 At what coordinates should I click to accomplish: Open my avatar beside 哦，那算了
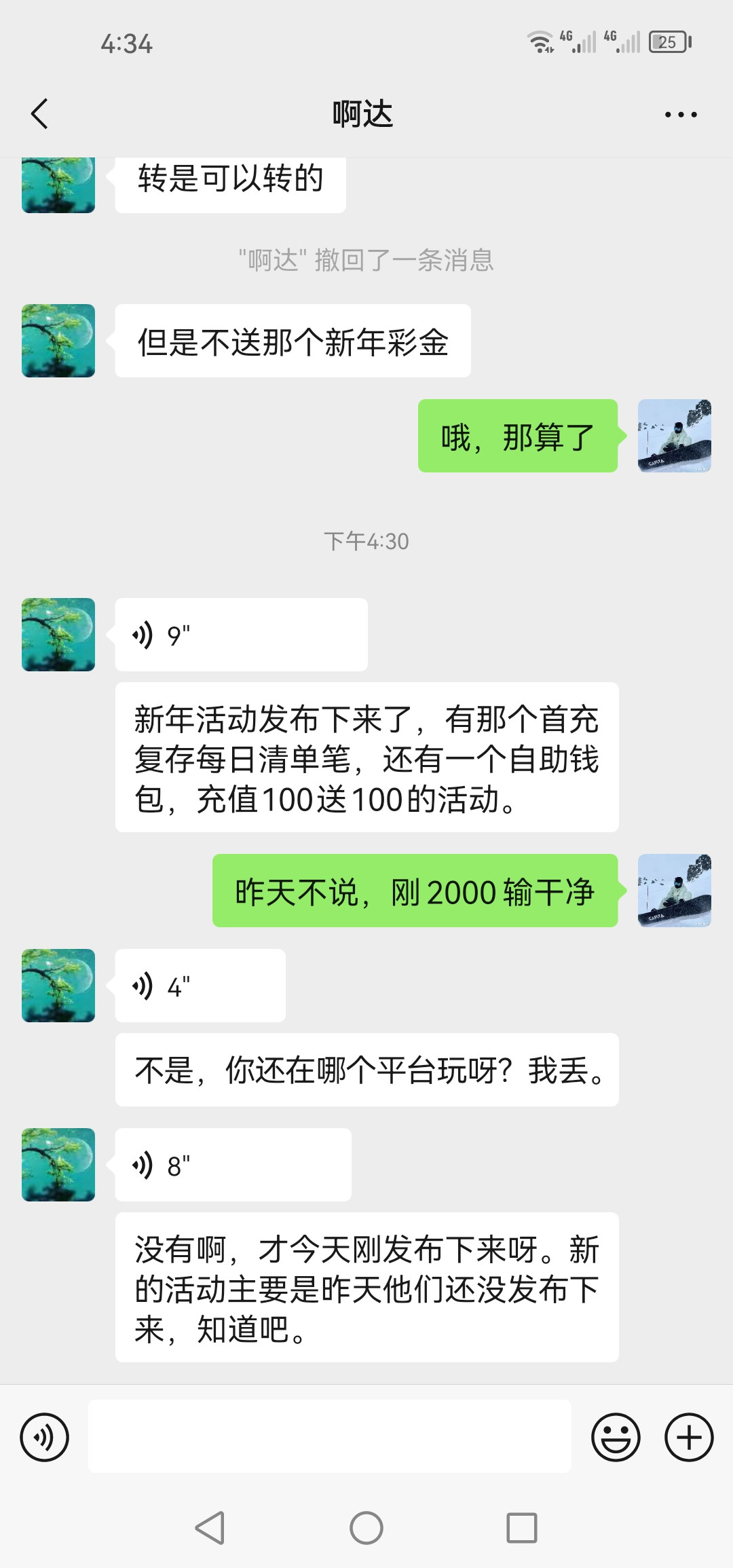click(x=674, y=436)
